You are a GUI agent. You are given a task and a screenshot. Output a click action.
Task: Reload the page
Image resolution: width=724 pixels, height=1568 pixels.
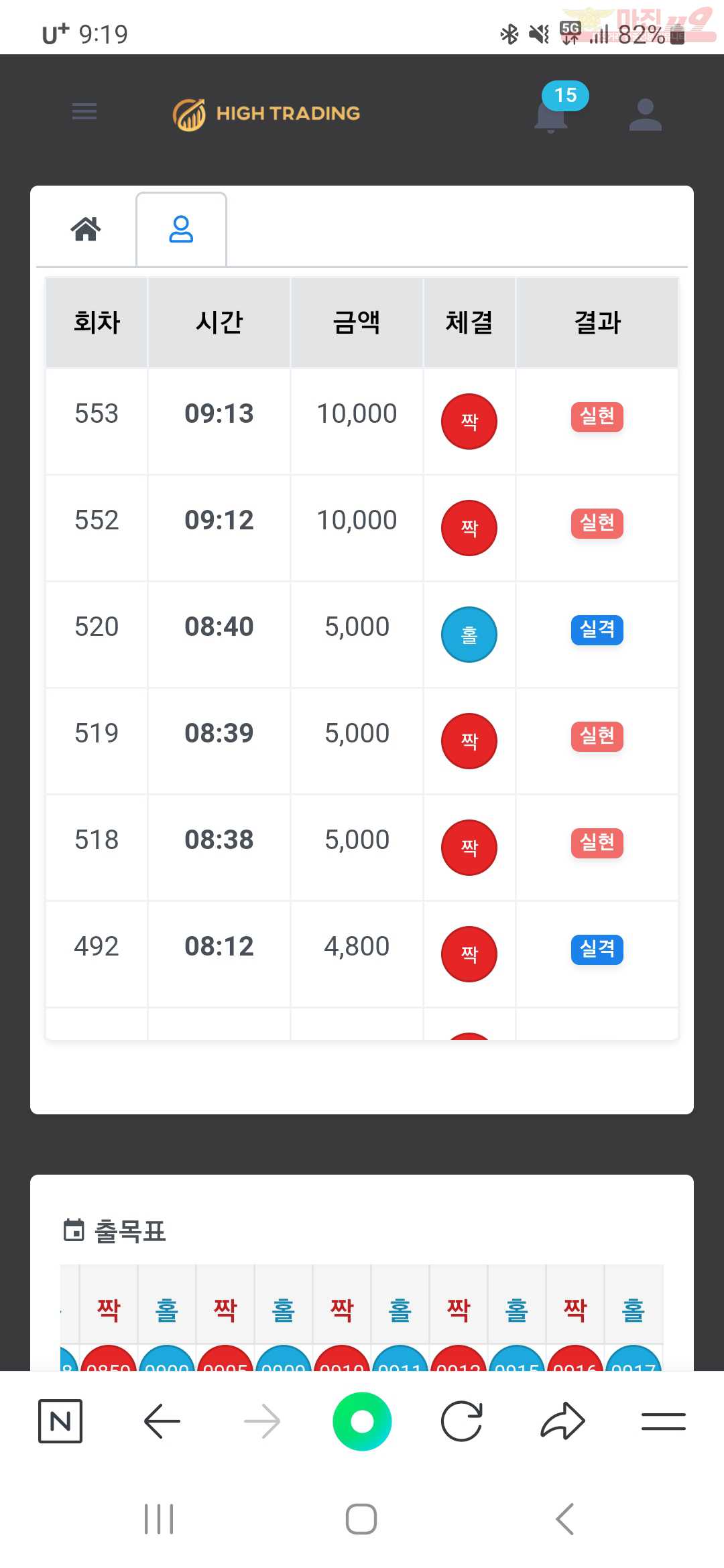pyautogui.click(x=462, y=1421)
